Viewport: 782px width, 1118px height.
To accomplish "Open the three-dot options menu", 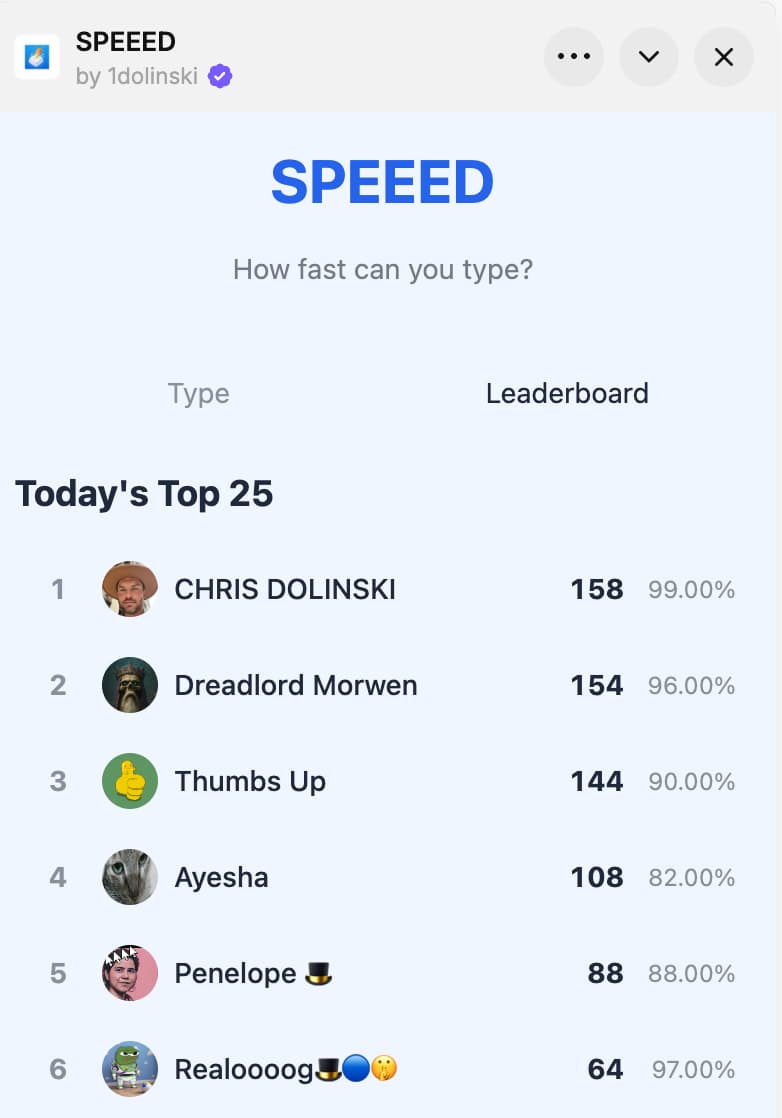I will click(573, 57).
